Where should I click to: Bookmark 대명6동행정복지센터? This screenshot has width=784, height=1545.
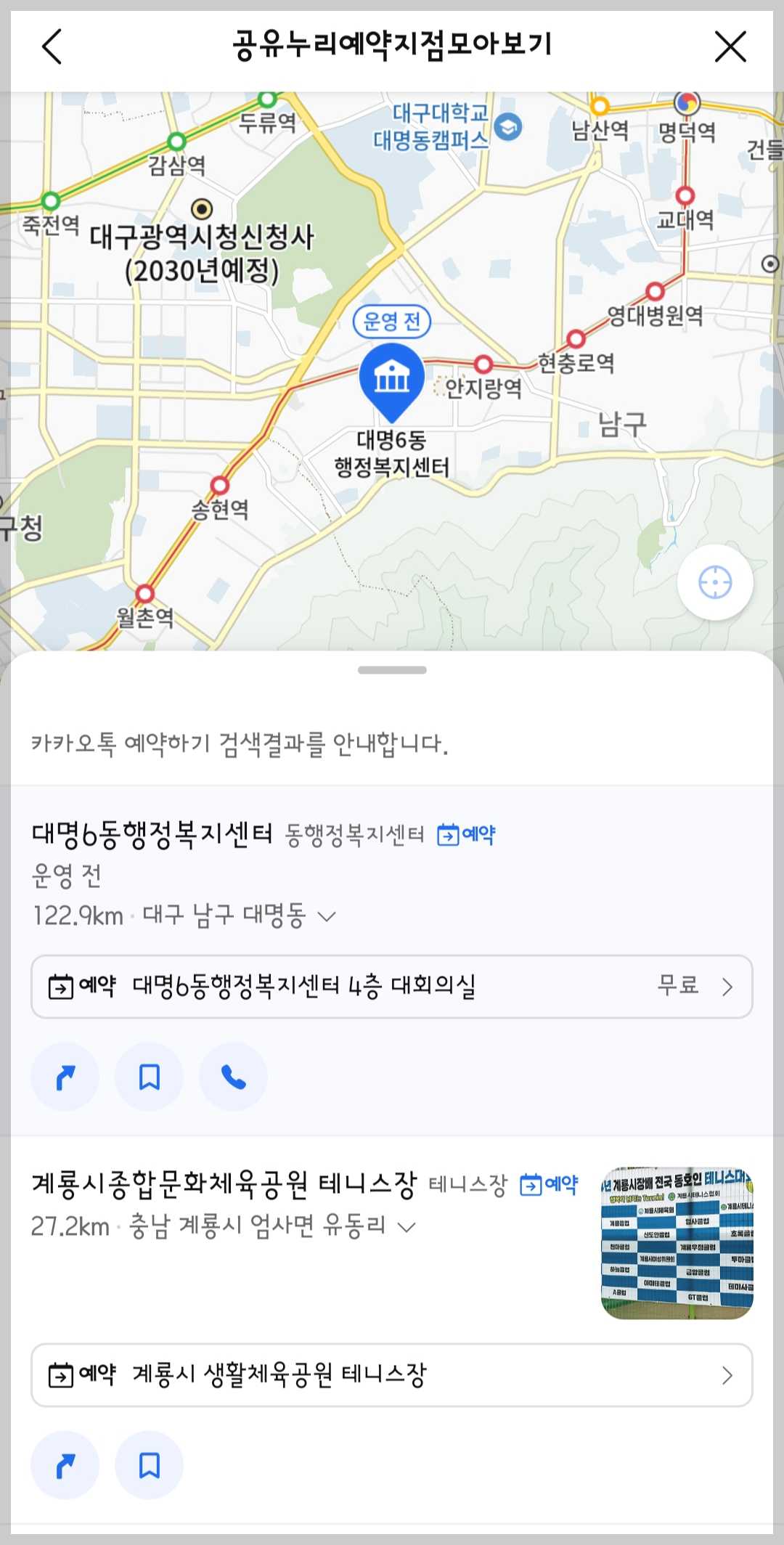pos(149,1077)
